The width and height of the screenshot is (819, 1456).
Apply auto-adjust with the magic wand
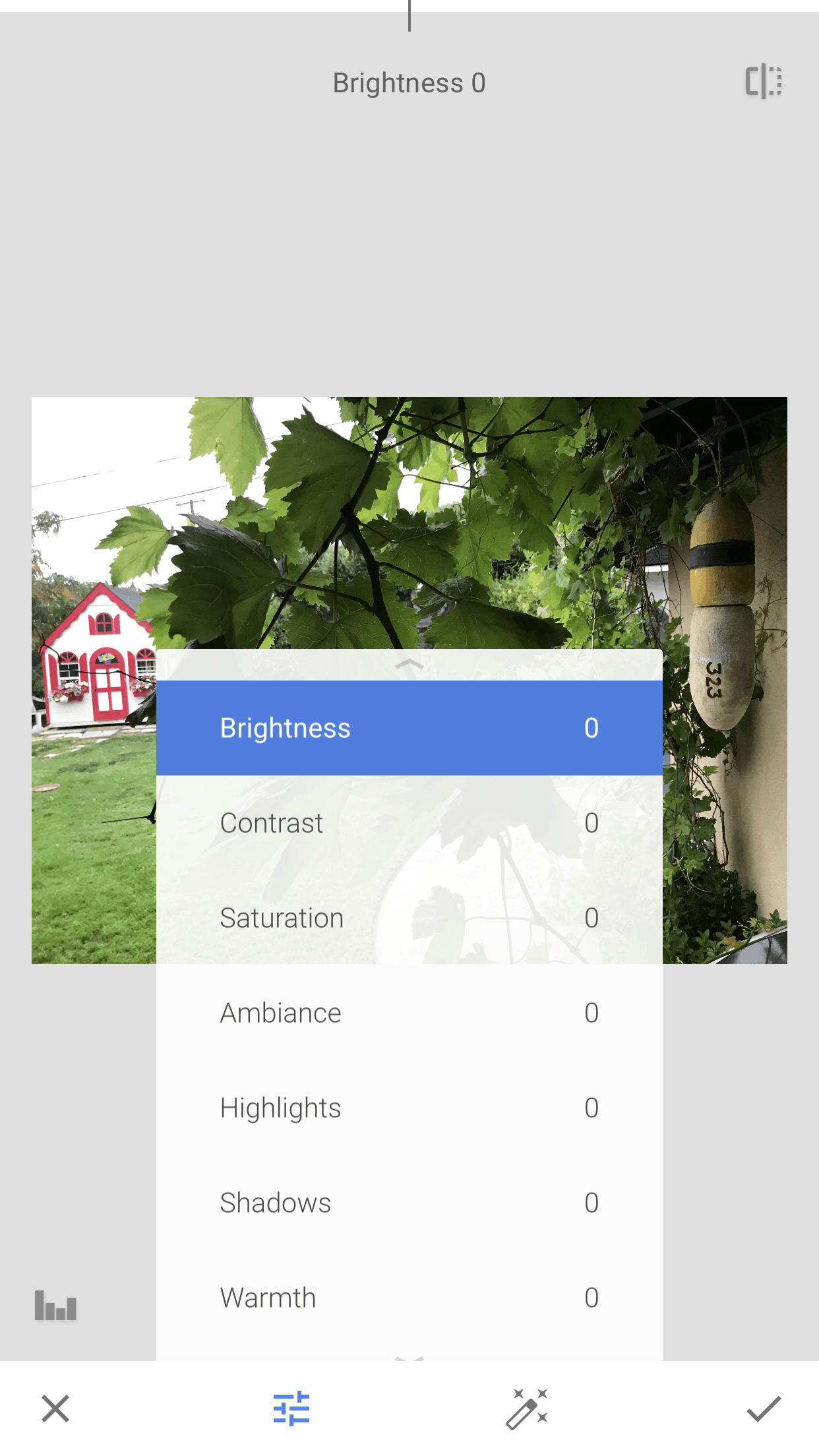tap(527, 1409)
